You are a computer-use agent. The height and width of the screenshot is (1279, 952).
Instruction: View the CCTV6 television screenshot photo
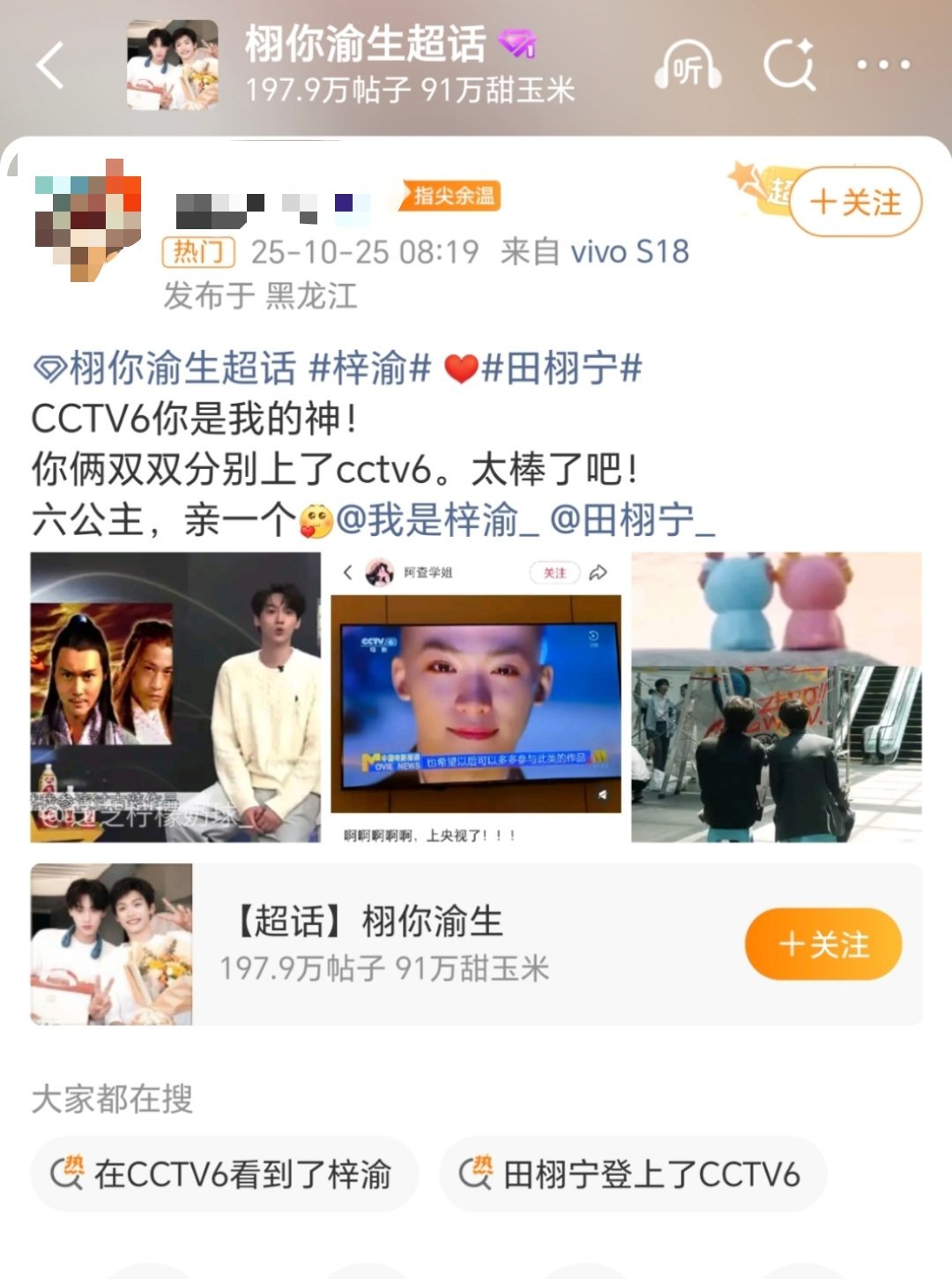476,697
